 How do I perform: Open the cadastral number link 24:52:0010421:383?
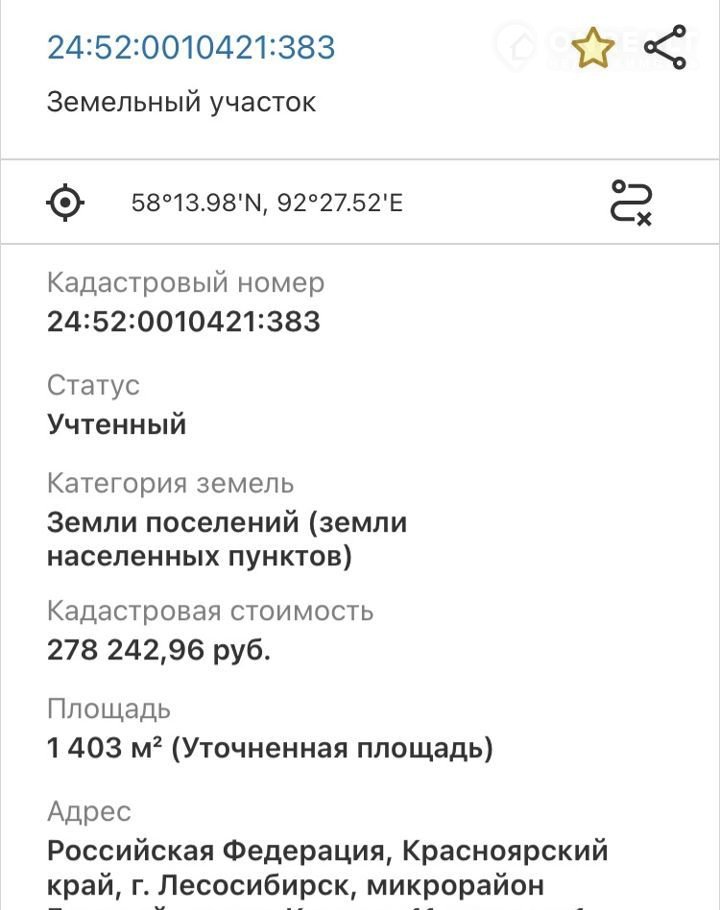[191, 47]
